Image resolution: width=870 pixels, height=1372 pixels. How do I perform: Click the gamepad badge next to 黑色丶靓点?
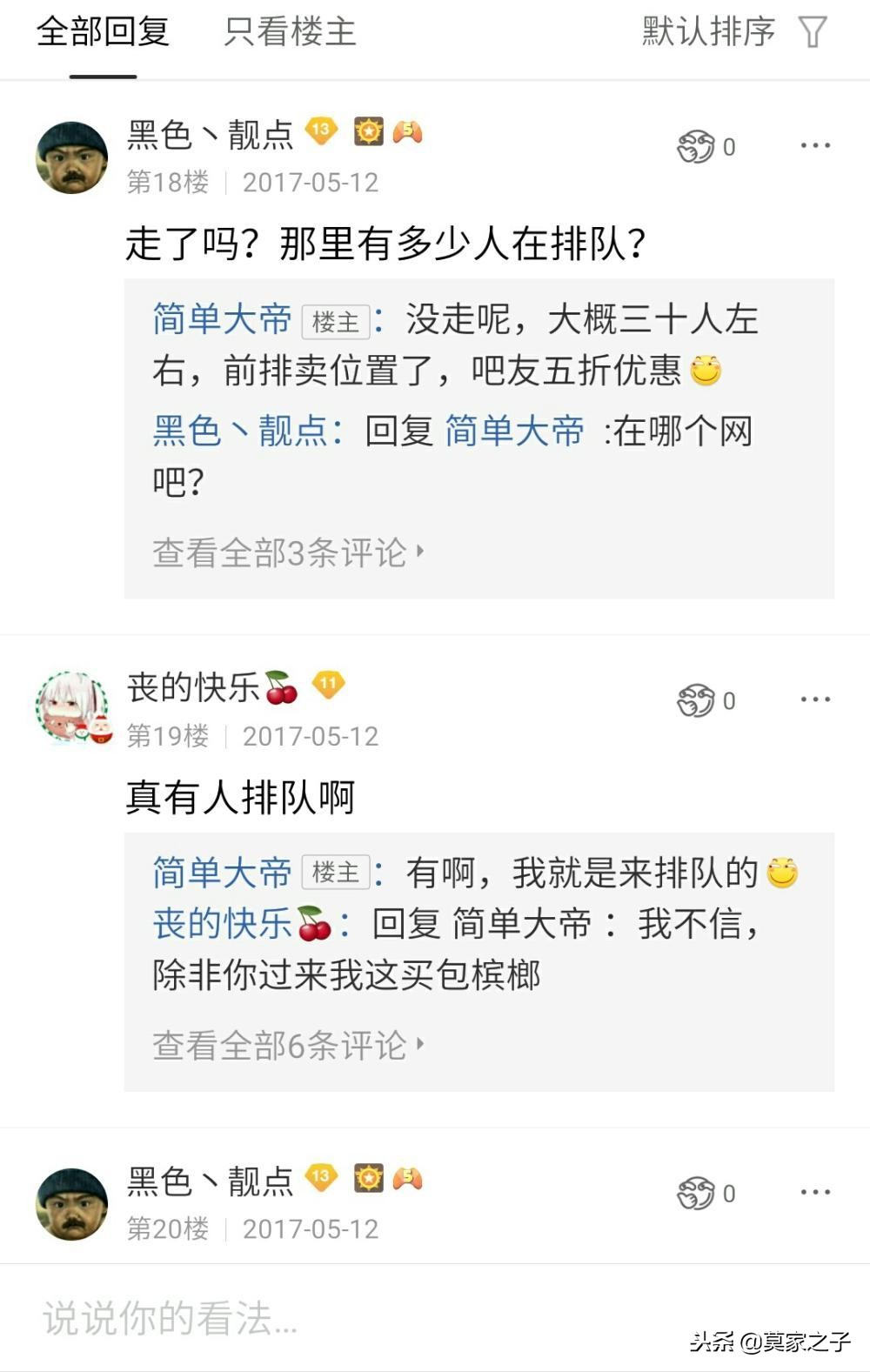[411, 131]
